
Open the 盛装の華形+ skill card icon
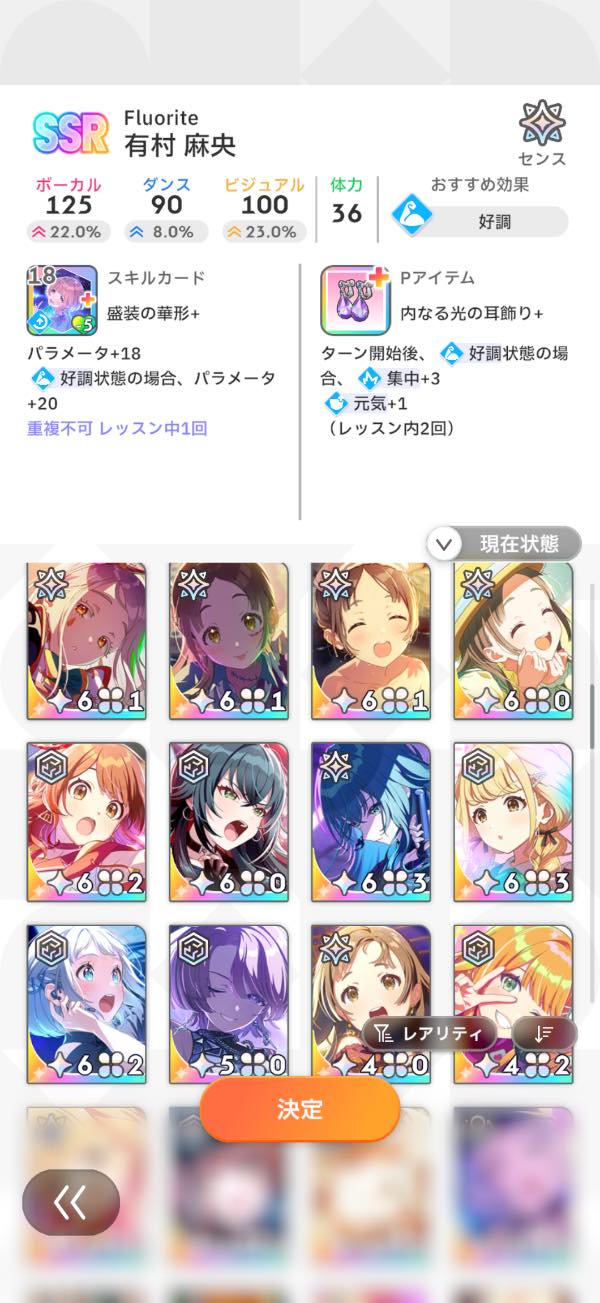(x=61, y=299)
